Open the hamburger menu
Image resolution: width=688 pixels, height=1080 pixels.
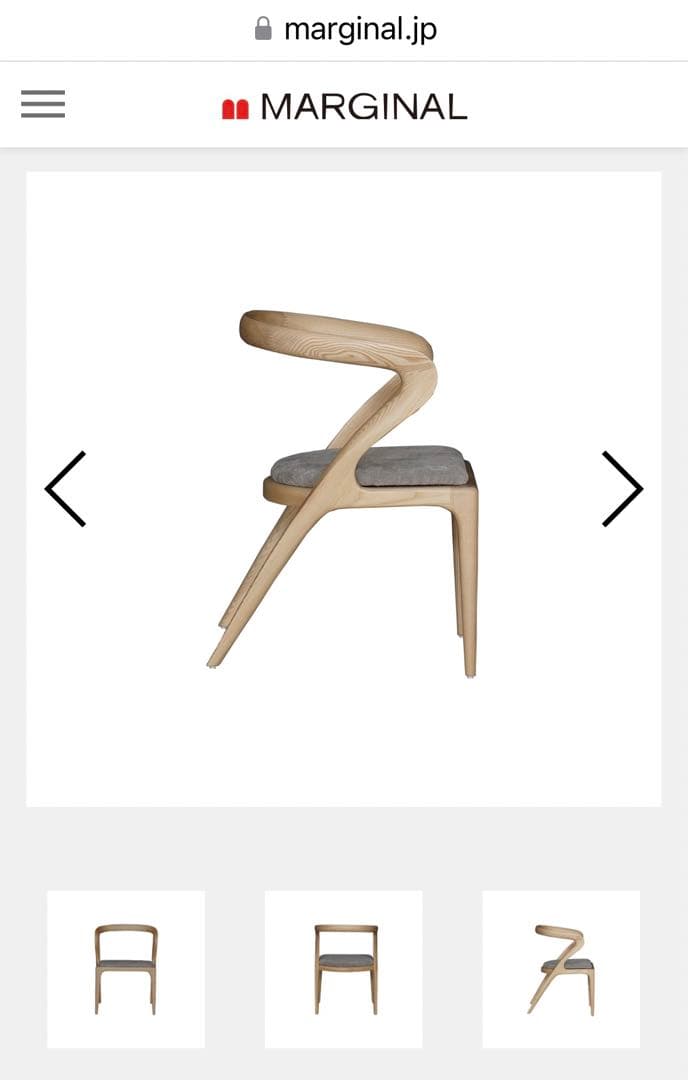tap(43, 104)
